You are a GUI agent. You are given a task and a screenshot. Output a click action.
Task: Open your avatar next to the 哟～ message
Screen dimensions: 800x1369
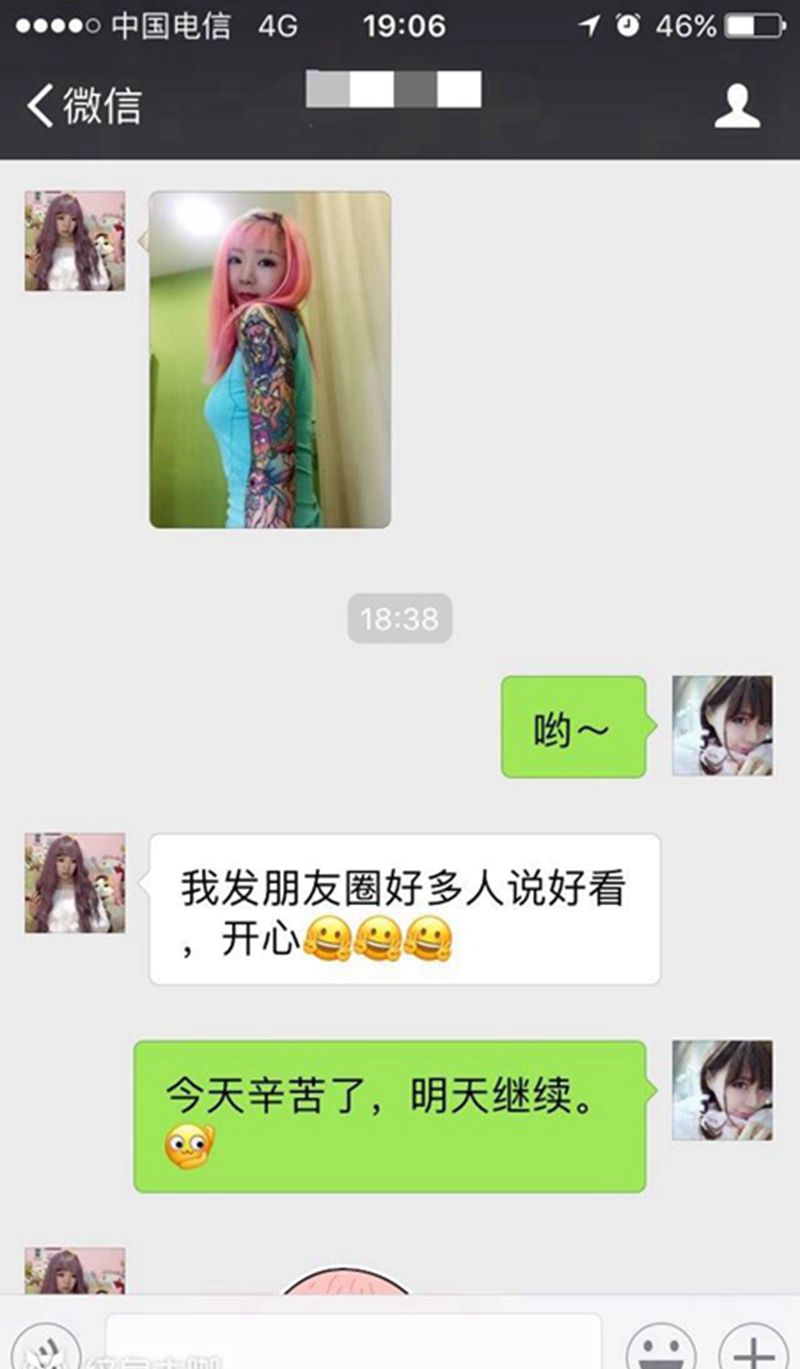pos(722,726)
